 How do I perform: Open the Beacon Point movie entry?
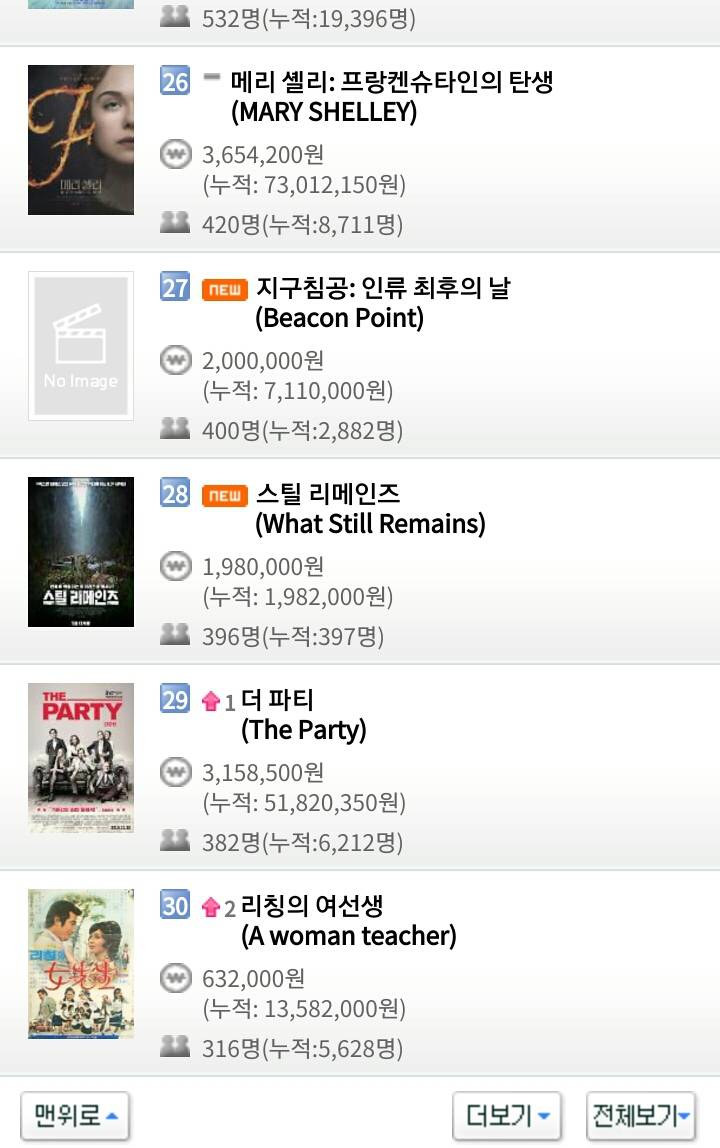click(381, 303)
